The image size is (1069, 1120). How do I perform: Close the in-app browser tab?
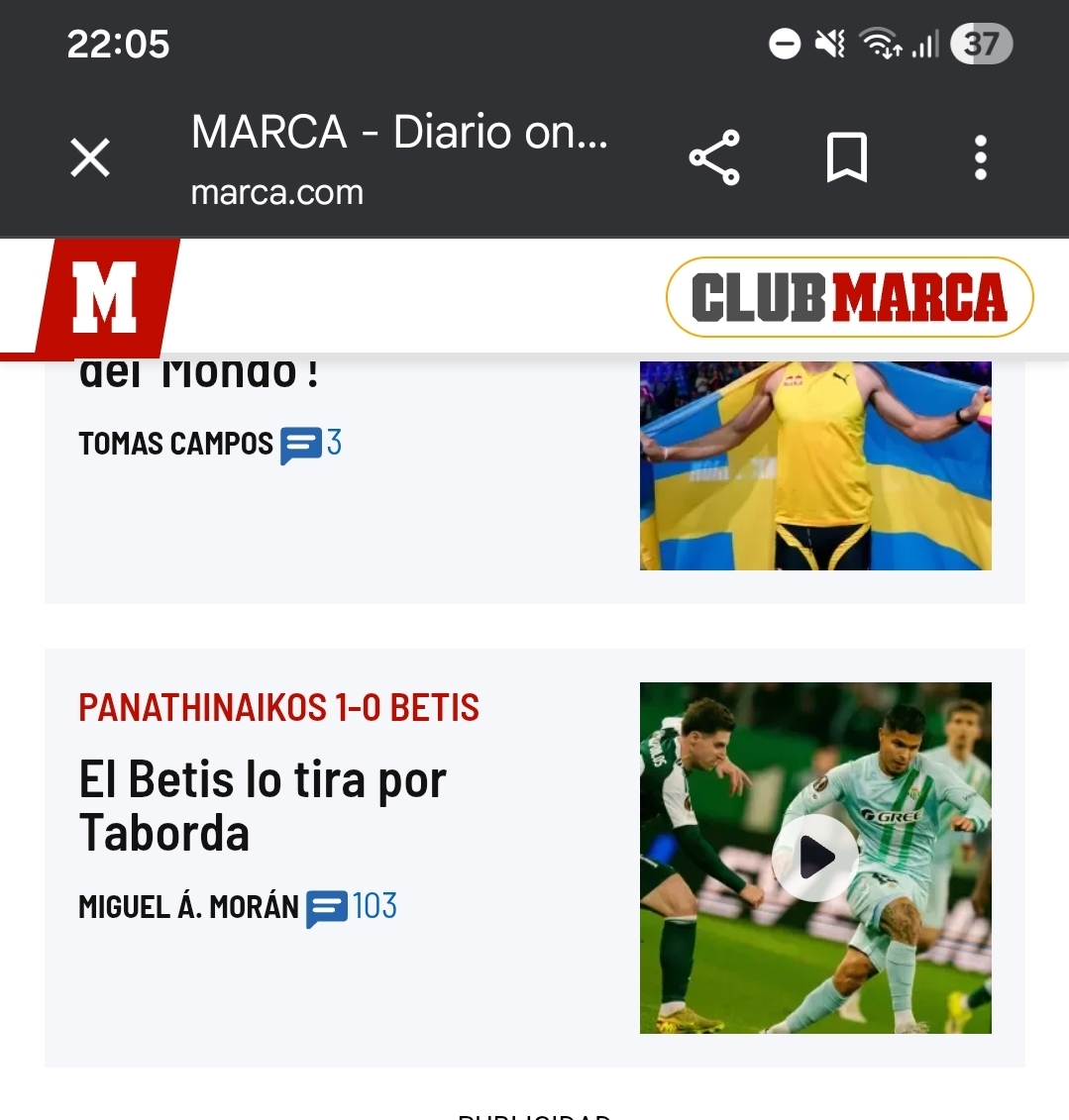[x=90, y=158]
